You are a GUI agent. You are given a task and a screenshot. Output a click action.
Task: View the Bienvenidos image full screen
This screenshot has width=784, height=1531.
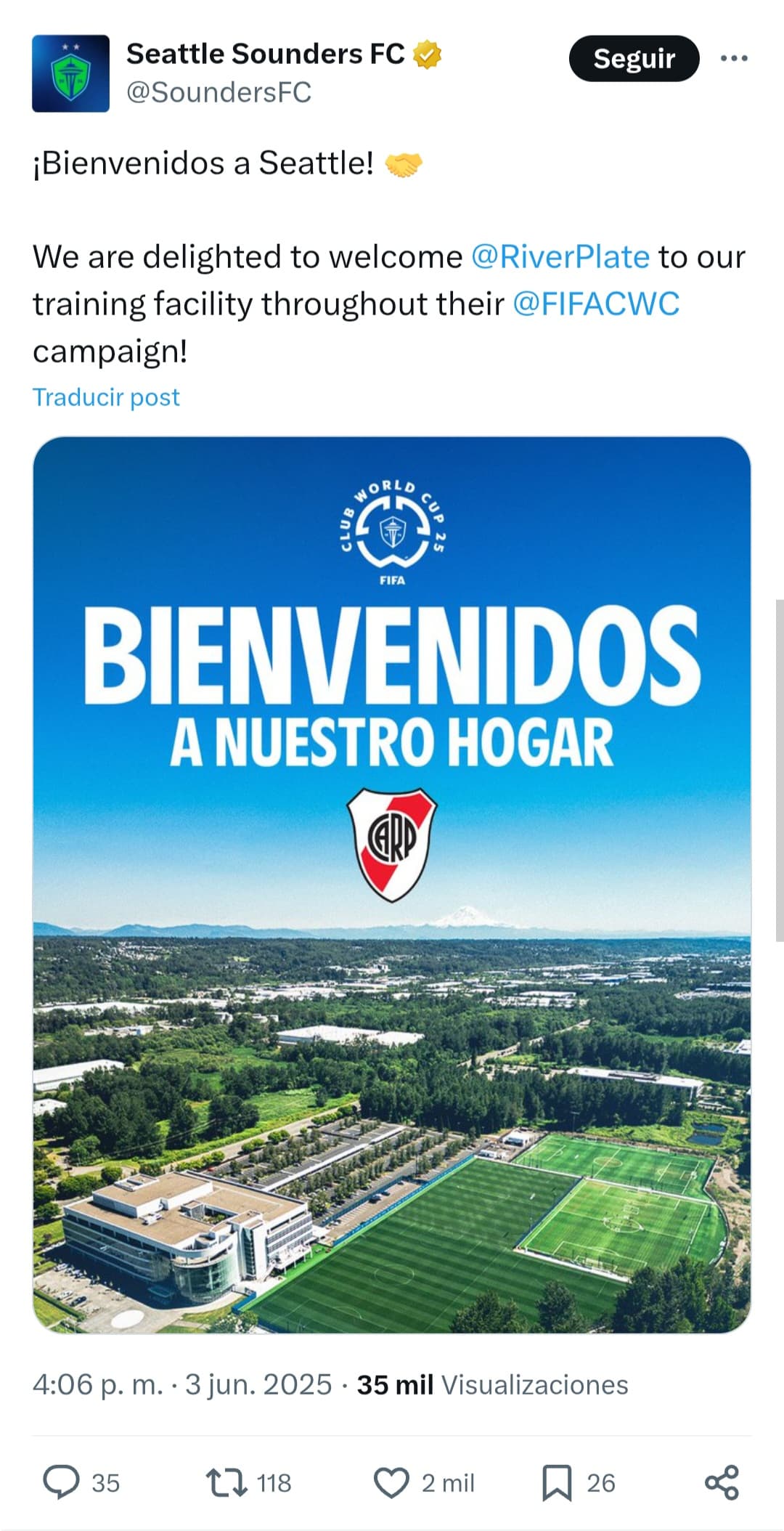point(392,885)
